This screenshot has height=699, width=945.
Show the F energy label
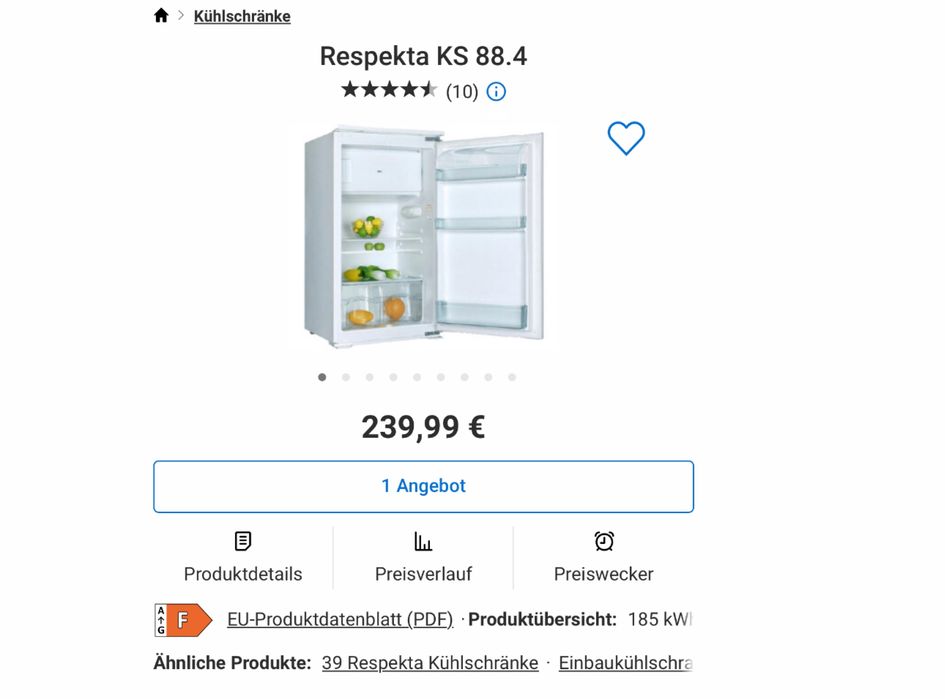point(183,620)
